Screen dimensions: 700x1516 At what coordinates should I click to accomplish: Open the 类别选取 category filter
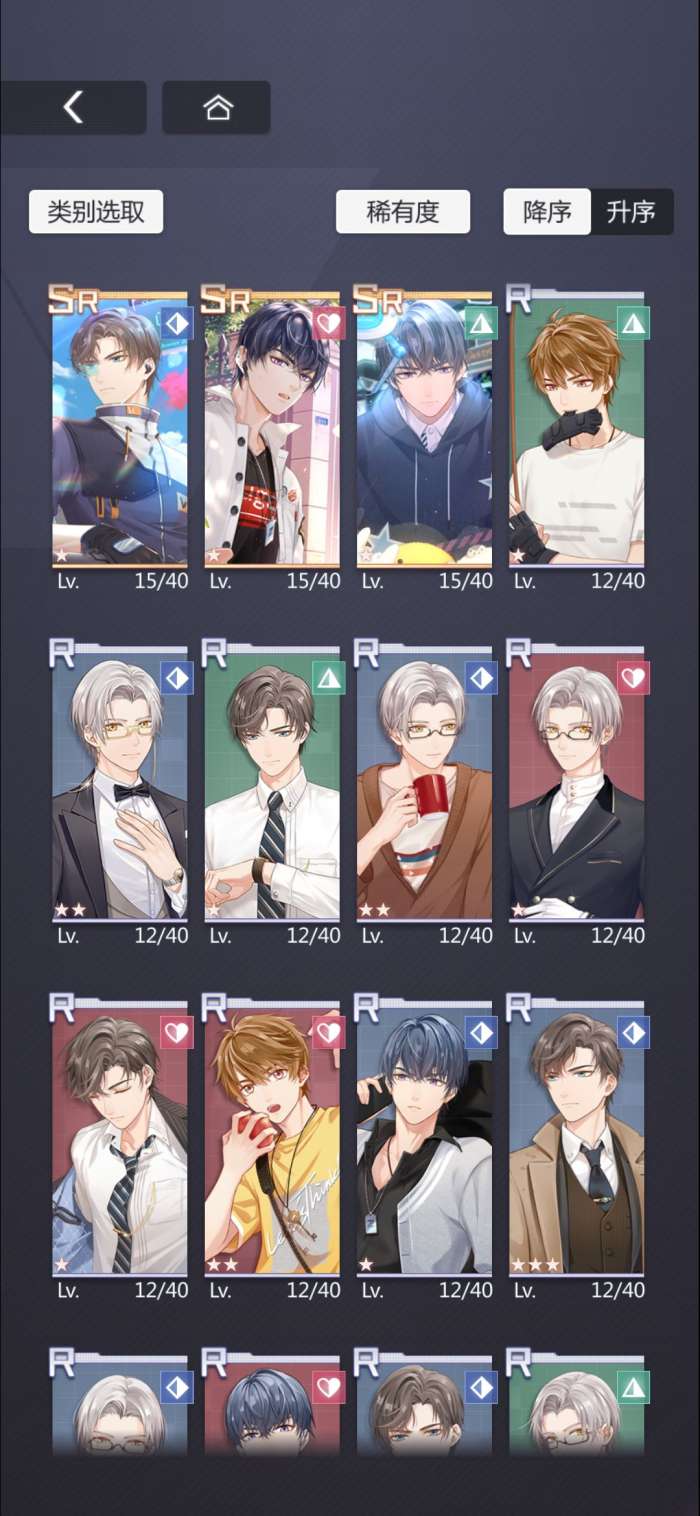96,212
